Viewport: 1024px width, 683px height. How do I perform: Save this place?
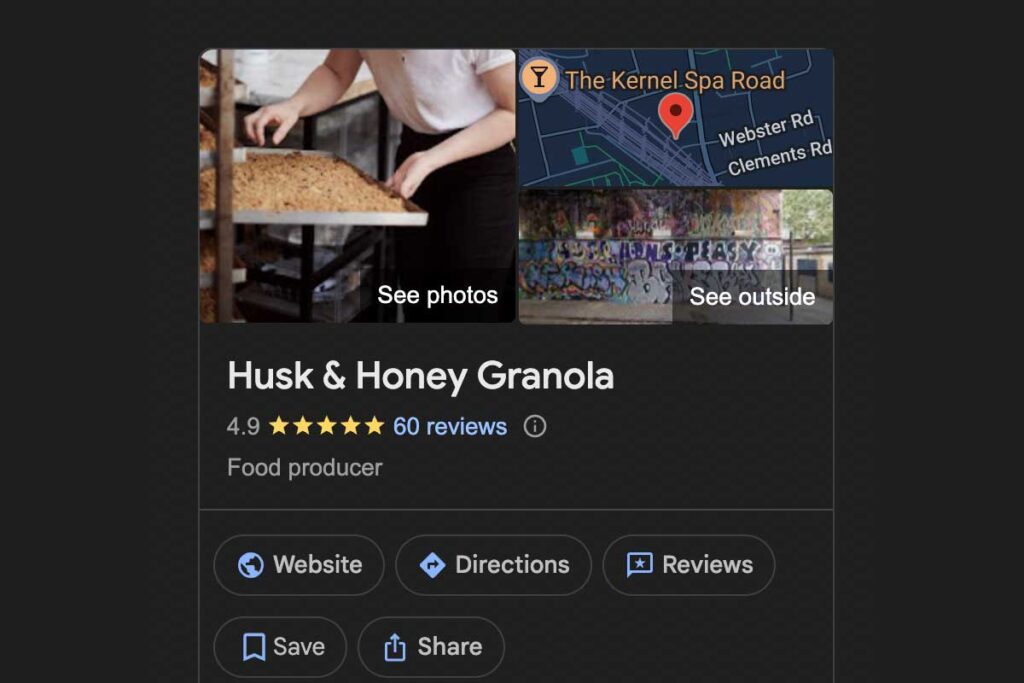[280, 647]
